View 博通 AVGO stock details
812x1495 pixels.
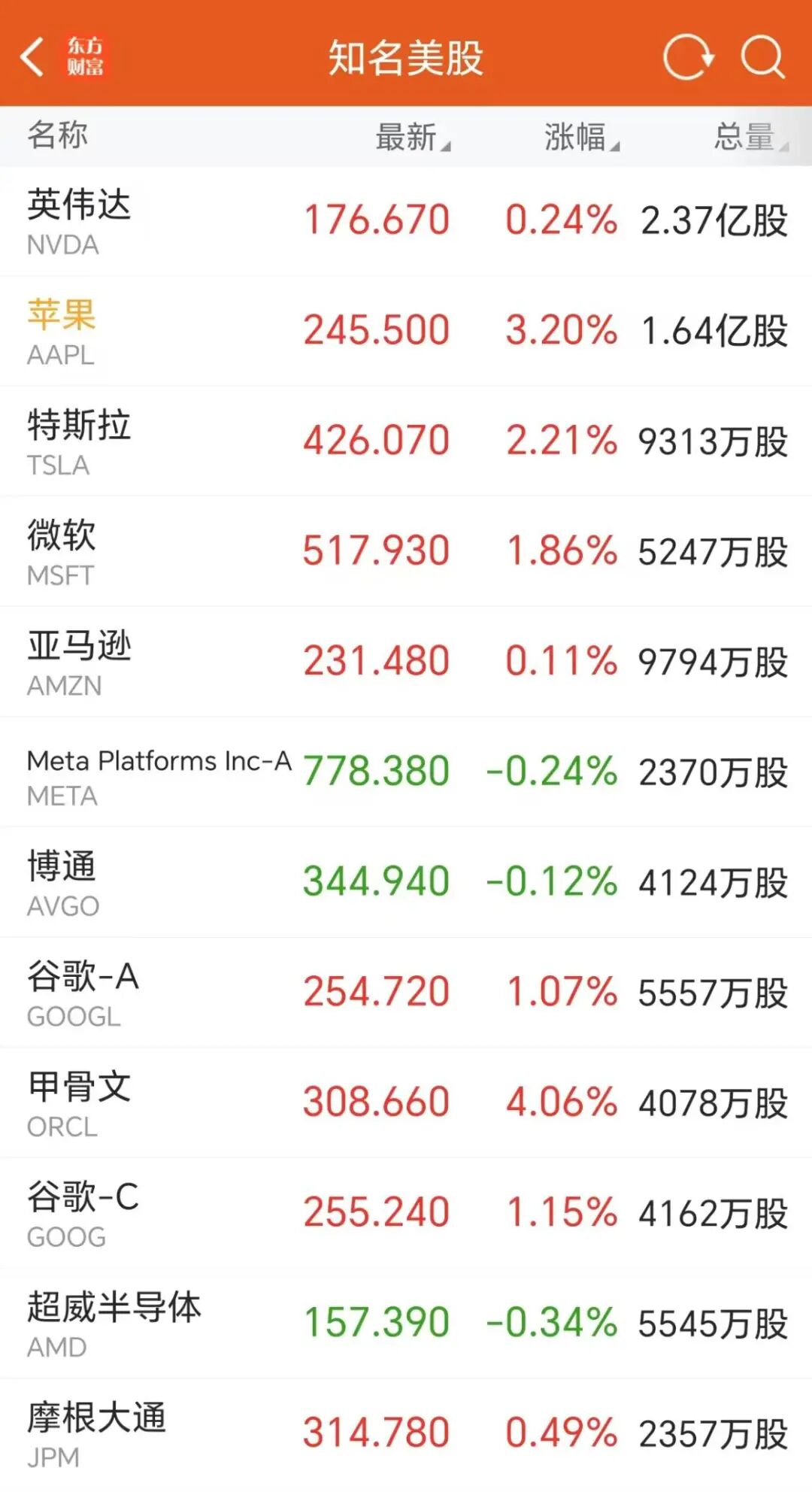coord(406,883)
